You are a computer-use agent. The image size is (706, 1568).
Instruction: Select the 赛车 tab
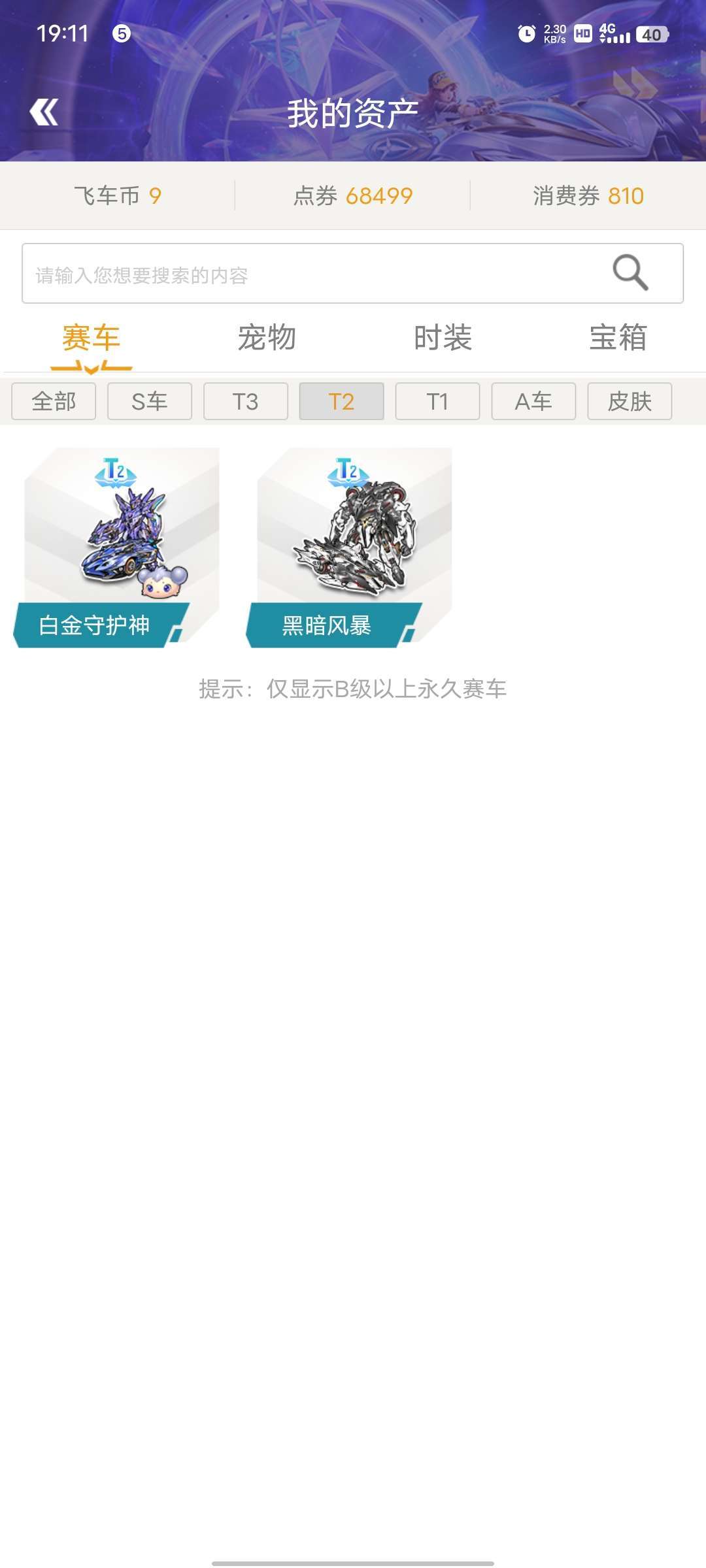tap(91, 338)
